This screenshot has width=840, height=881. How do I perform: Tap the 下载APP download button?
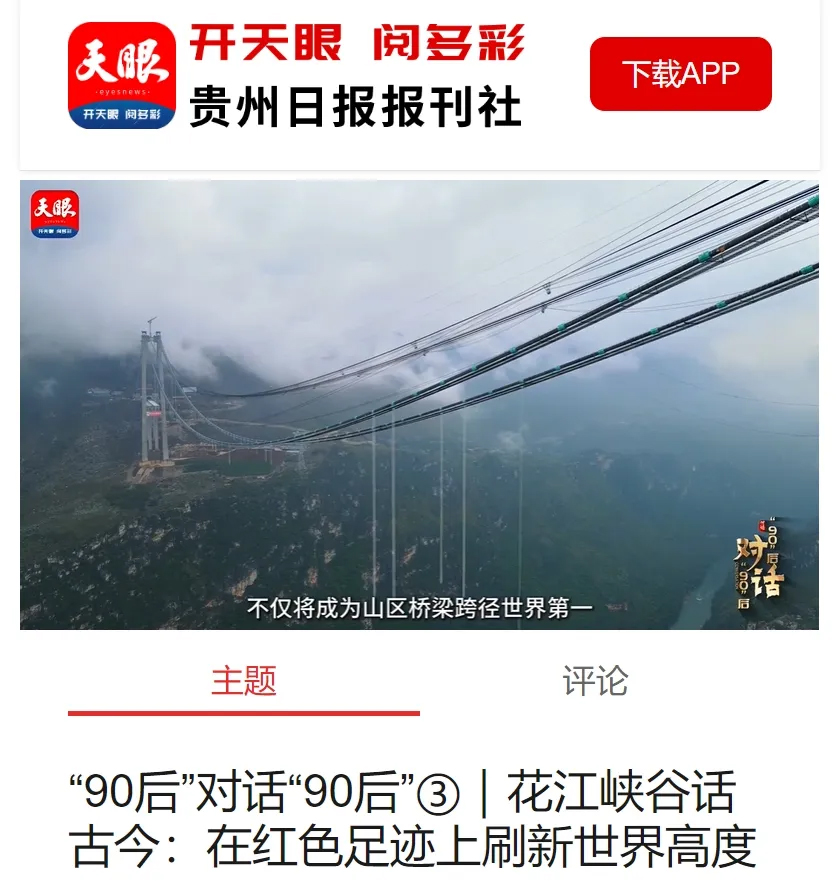[x=680, y=74]
